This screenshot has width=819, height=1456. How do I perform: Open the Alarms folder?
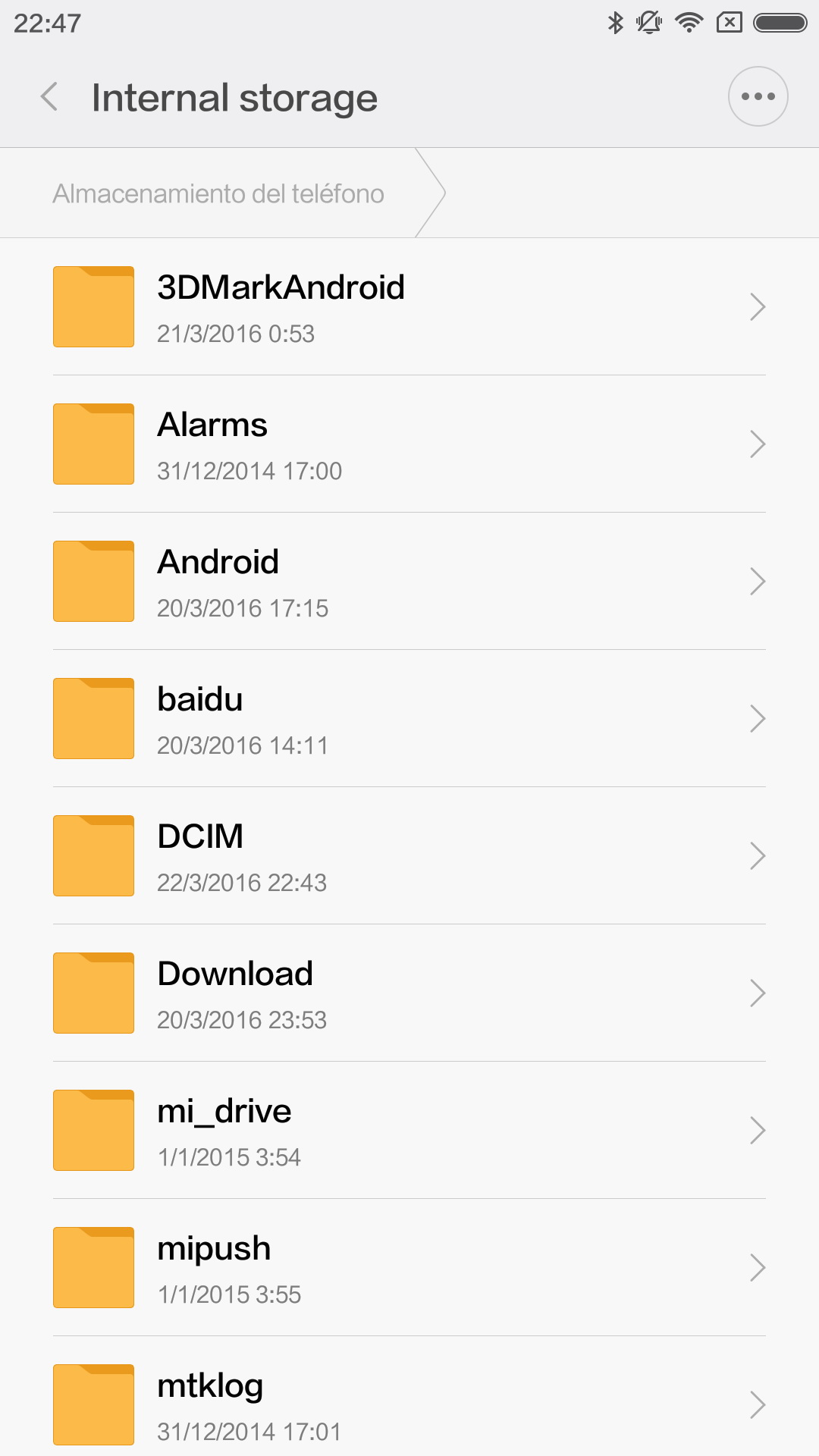click(409, 444)
